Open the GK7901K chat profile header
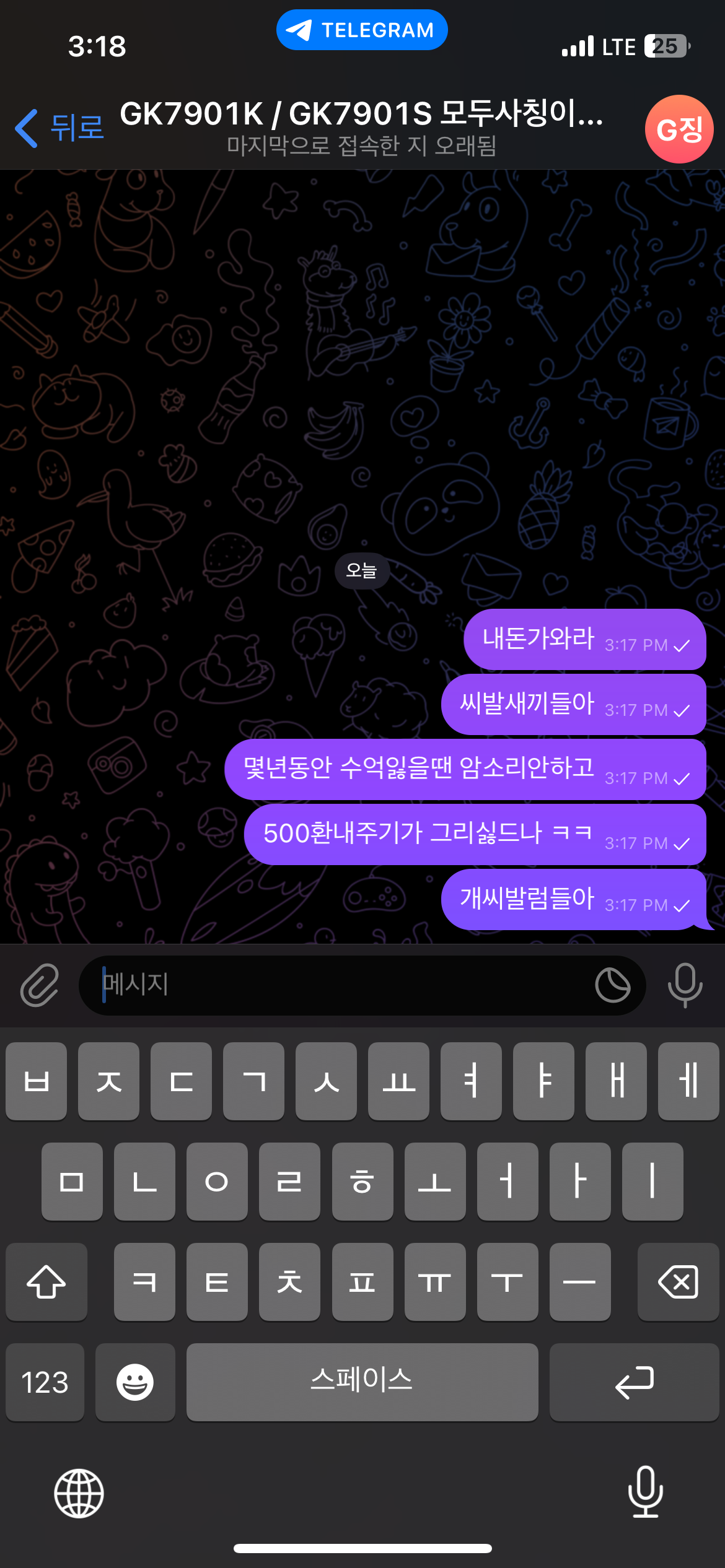The height and width of the screenshot is (1568, 725). pos(361,128)
